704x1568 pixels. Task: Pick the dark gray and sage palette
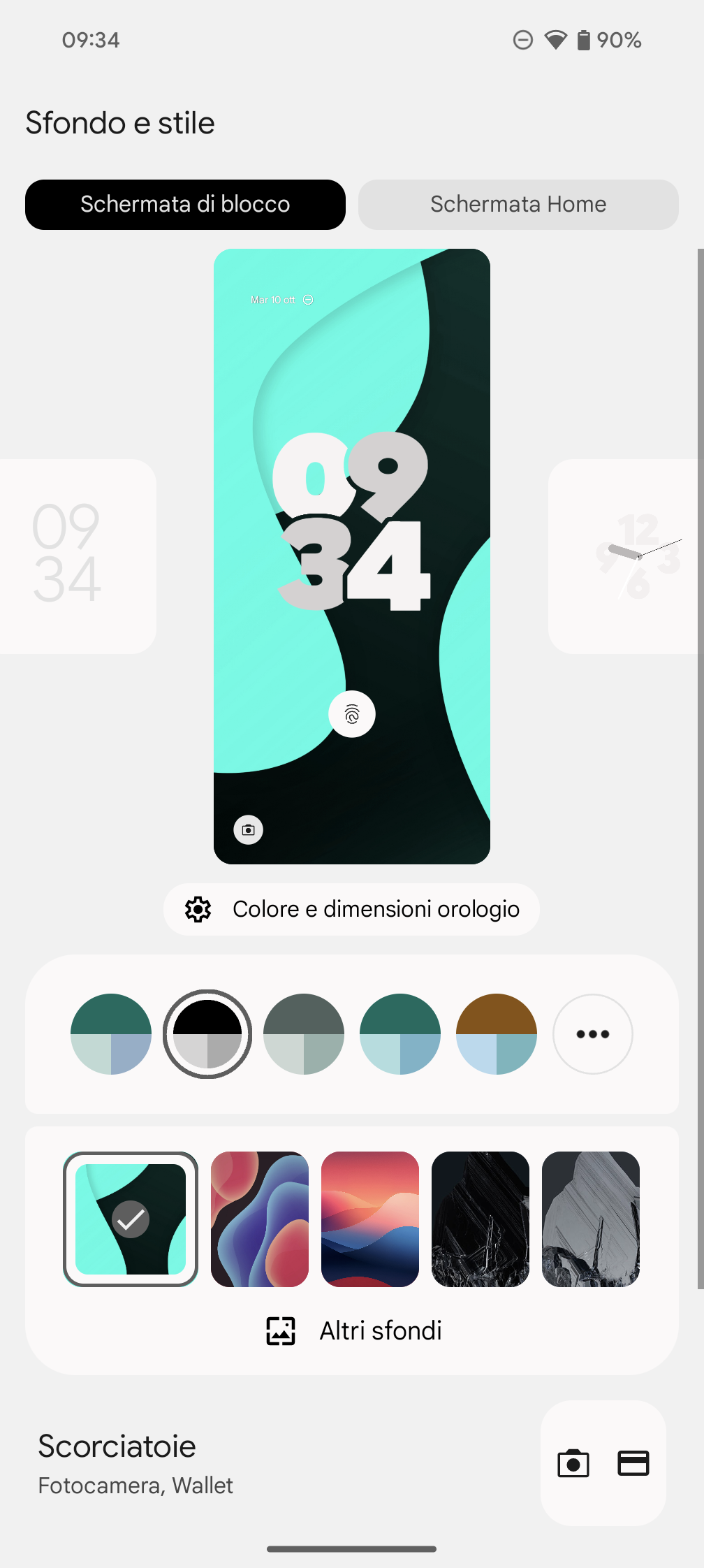[304, 1033]
